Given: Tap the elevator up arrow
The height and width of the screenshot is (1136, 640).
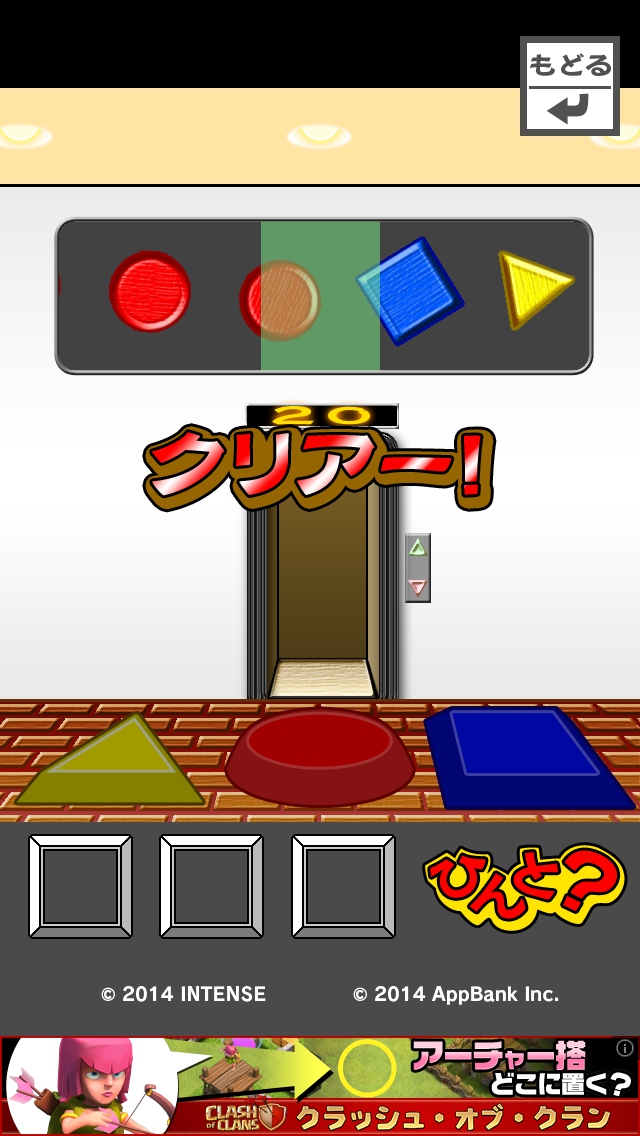Looking at the screenshot, I should coord(418,548).
